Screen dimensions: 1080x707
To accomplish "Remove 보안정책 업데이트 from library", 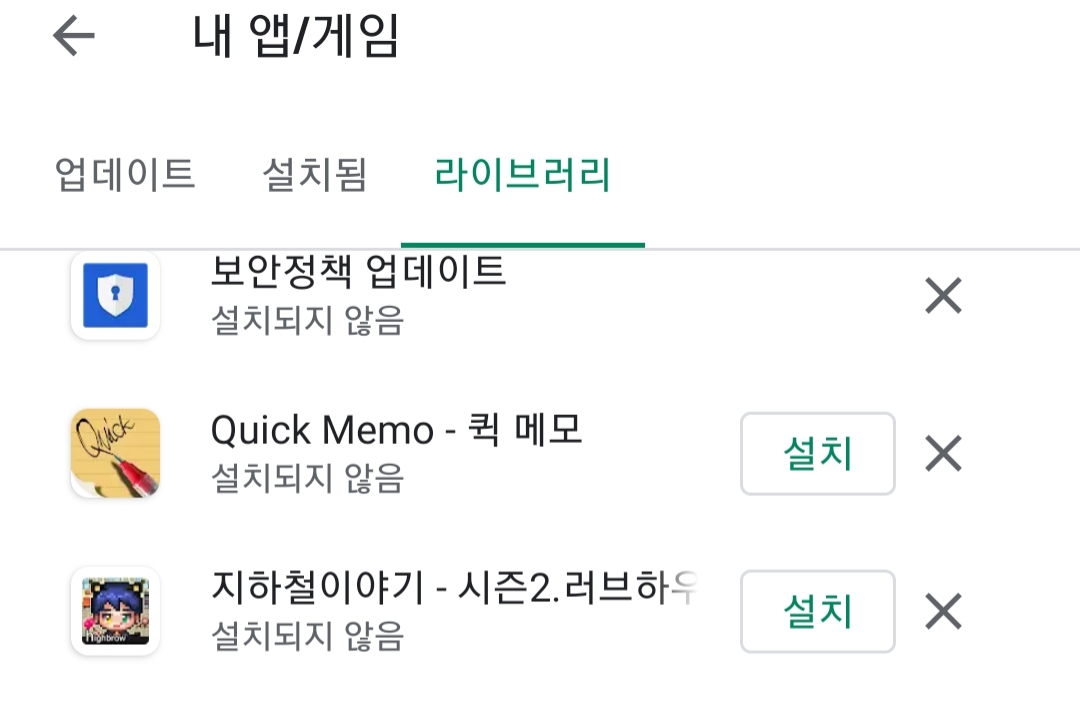I will 944,296.
